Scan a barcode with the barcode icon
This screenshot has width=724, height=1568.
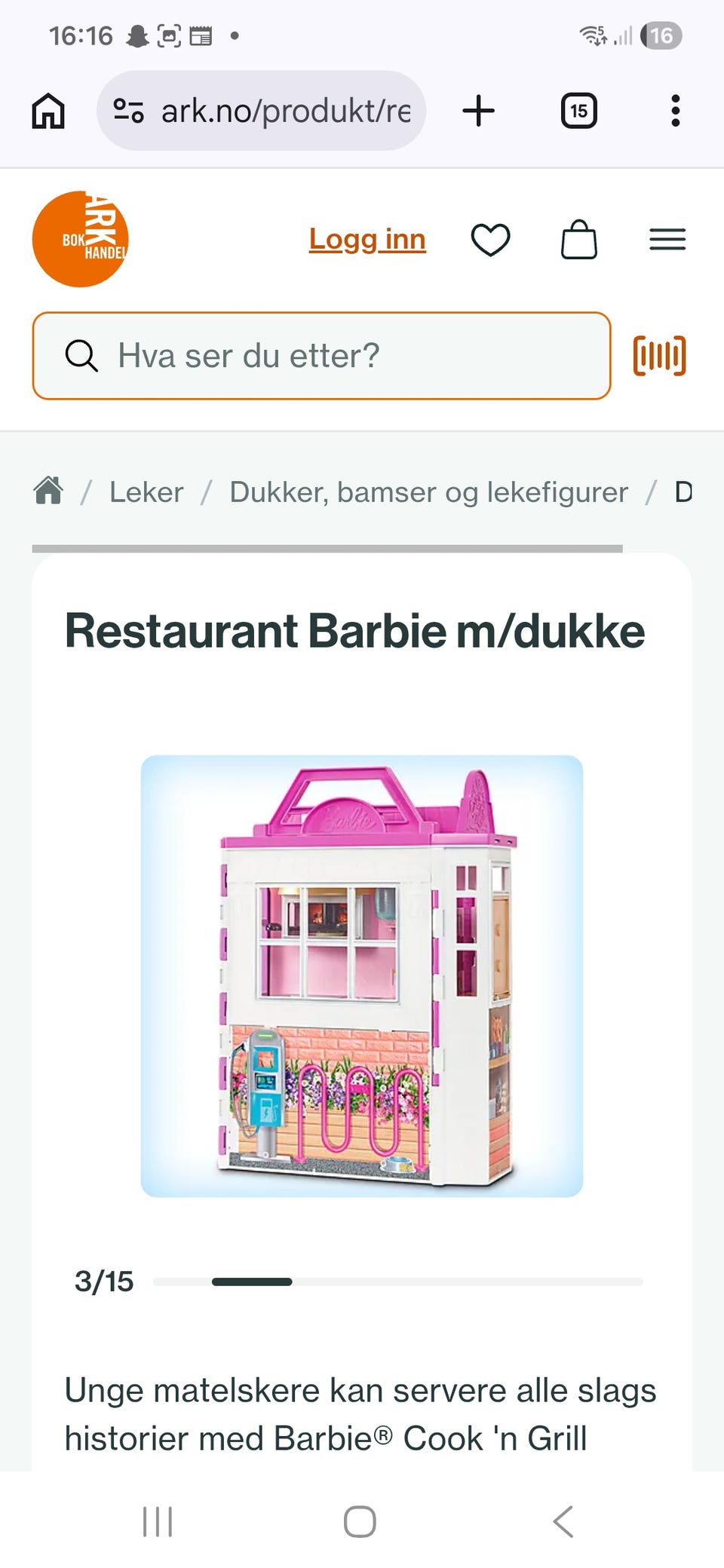point(658,355)
